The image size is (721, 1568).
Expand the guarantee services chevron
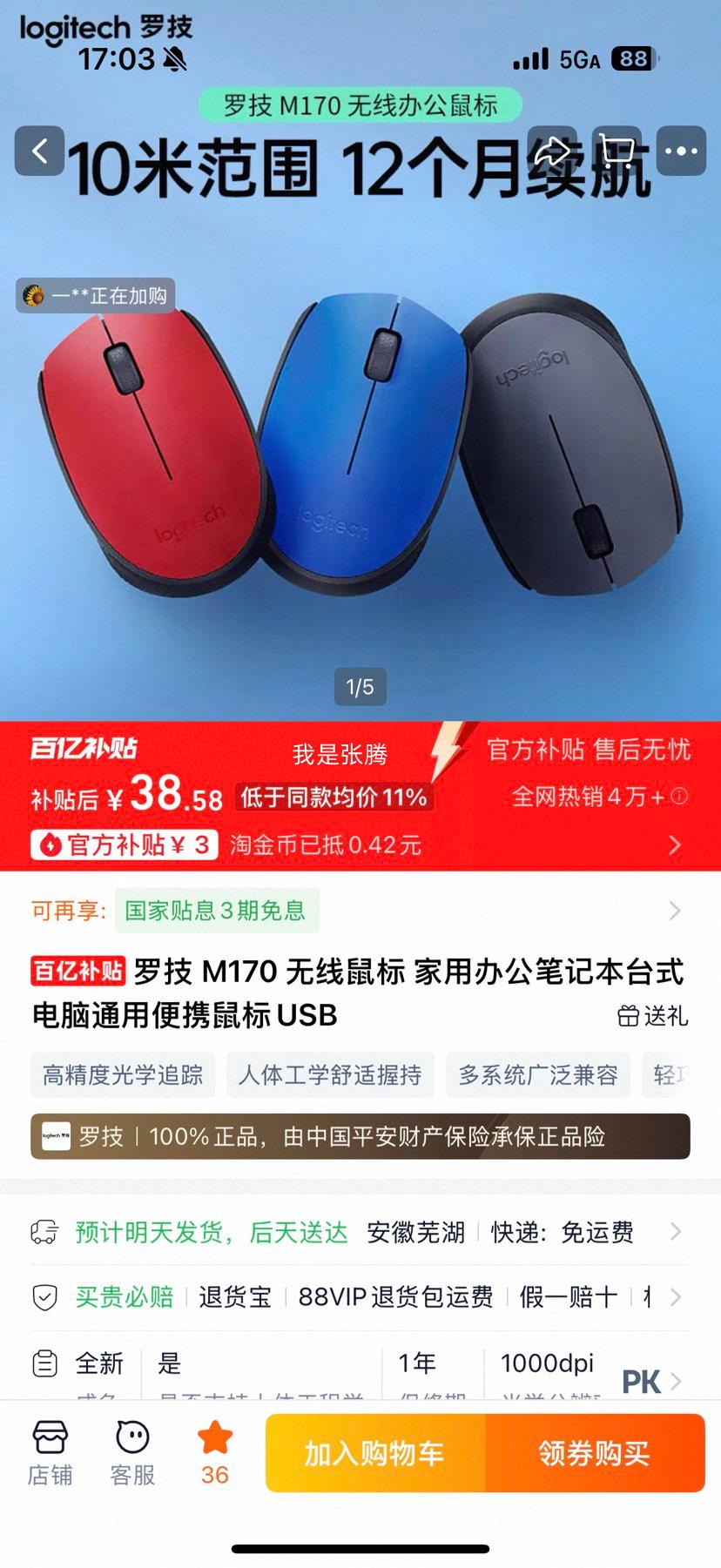675,1296
